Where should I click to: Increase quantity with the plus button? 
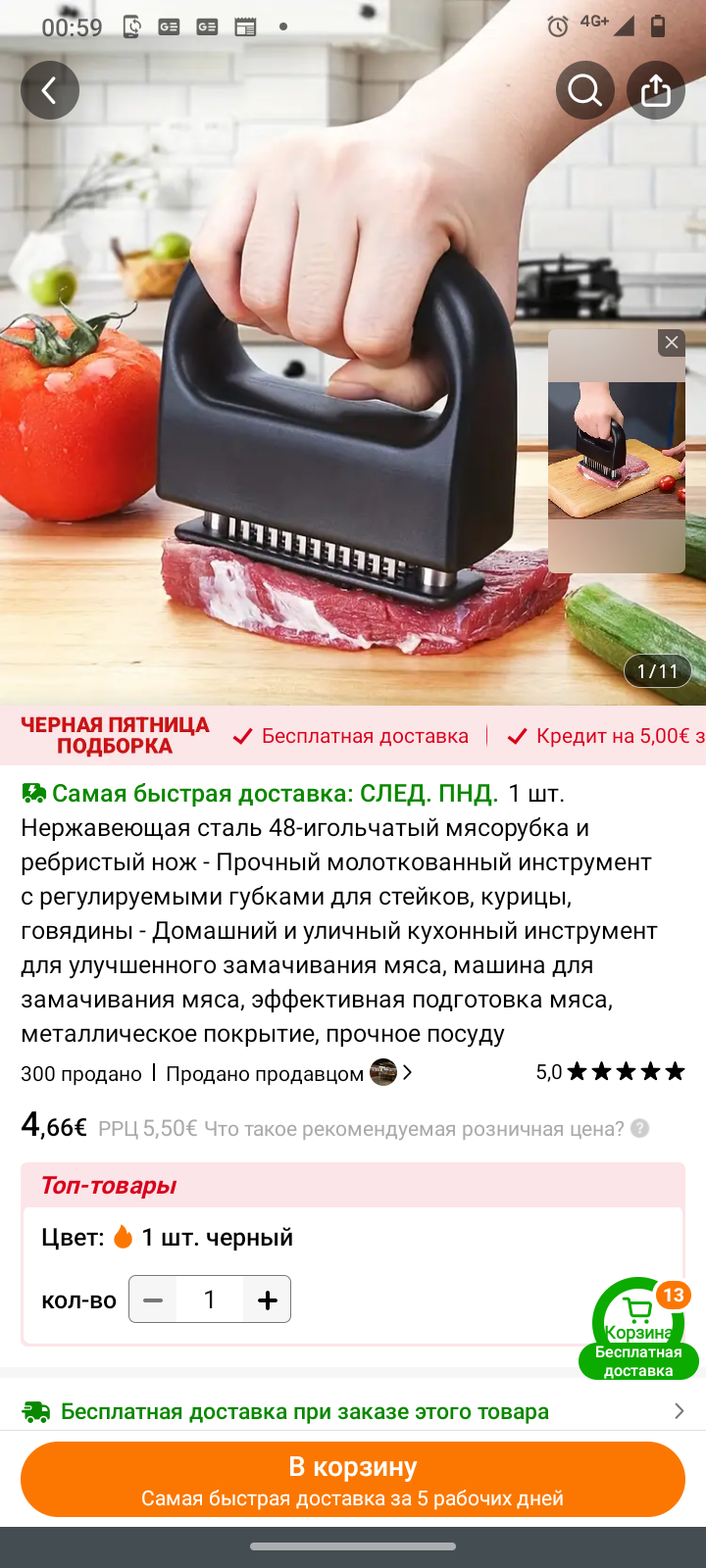click(267, 1299)
